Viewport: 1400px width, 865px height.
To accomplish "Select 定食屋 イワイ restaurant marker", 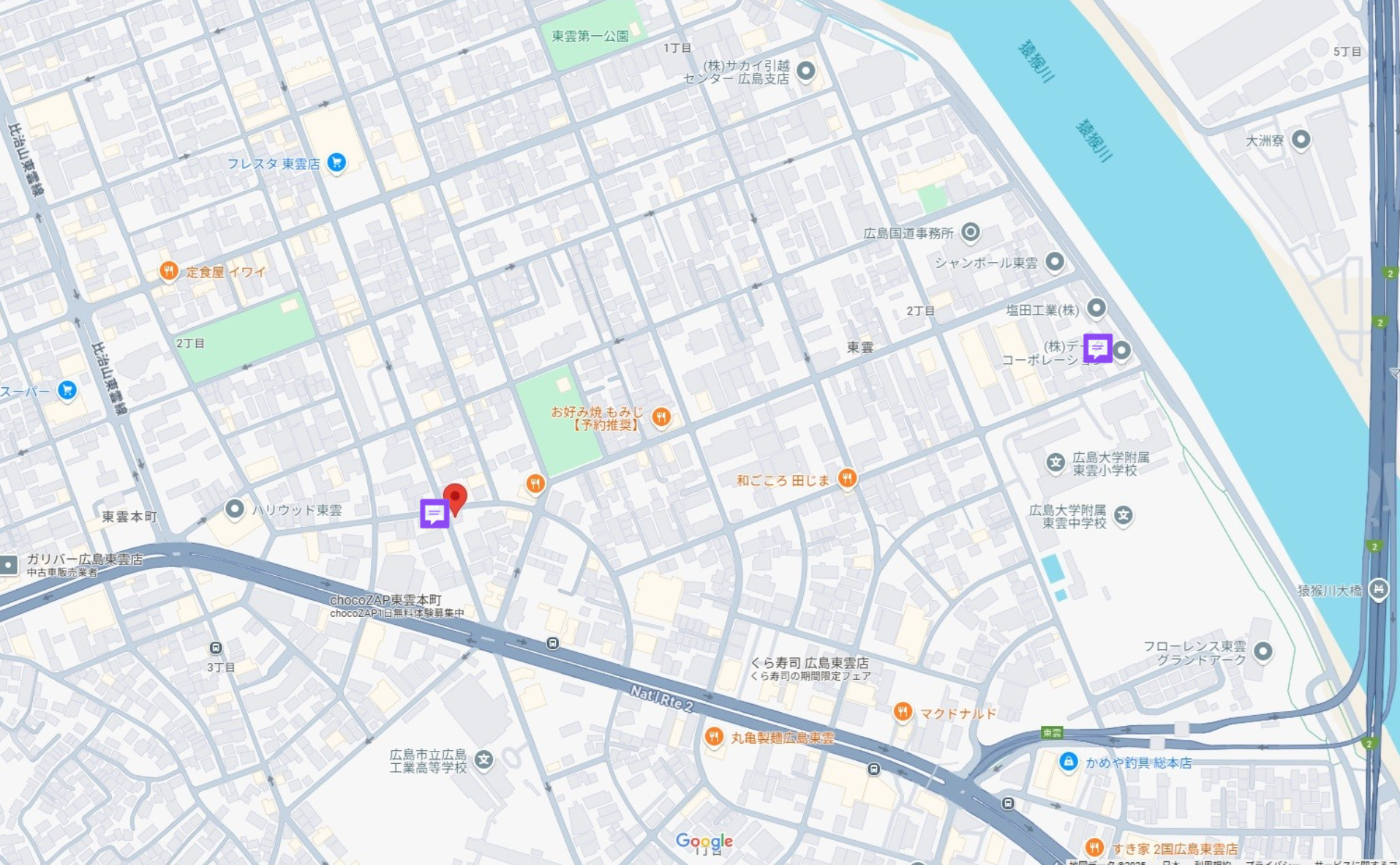I will 169,272.
